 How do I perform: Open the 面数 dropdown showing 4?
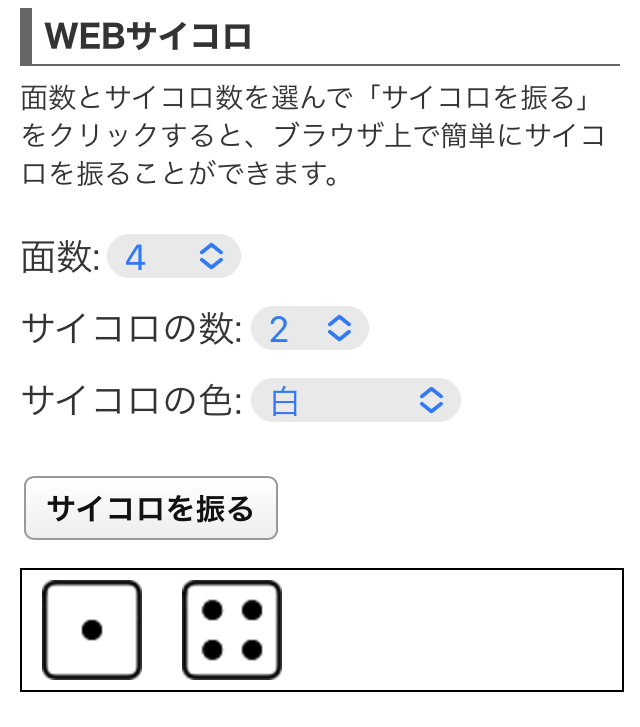[x=173, y=257]
